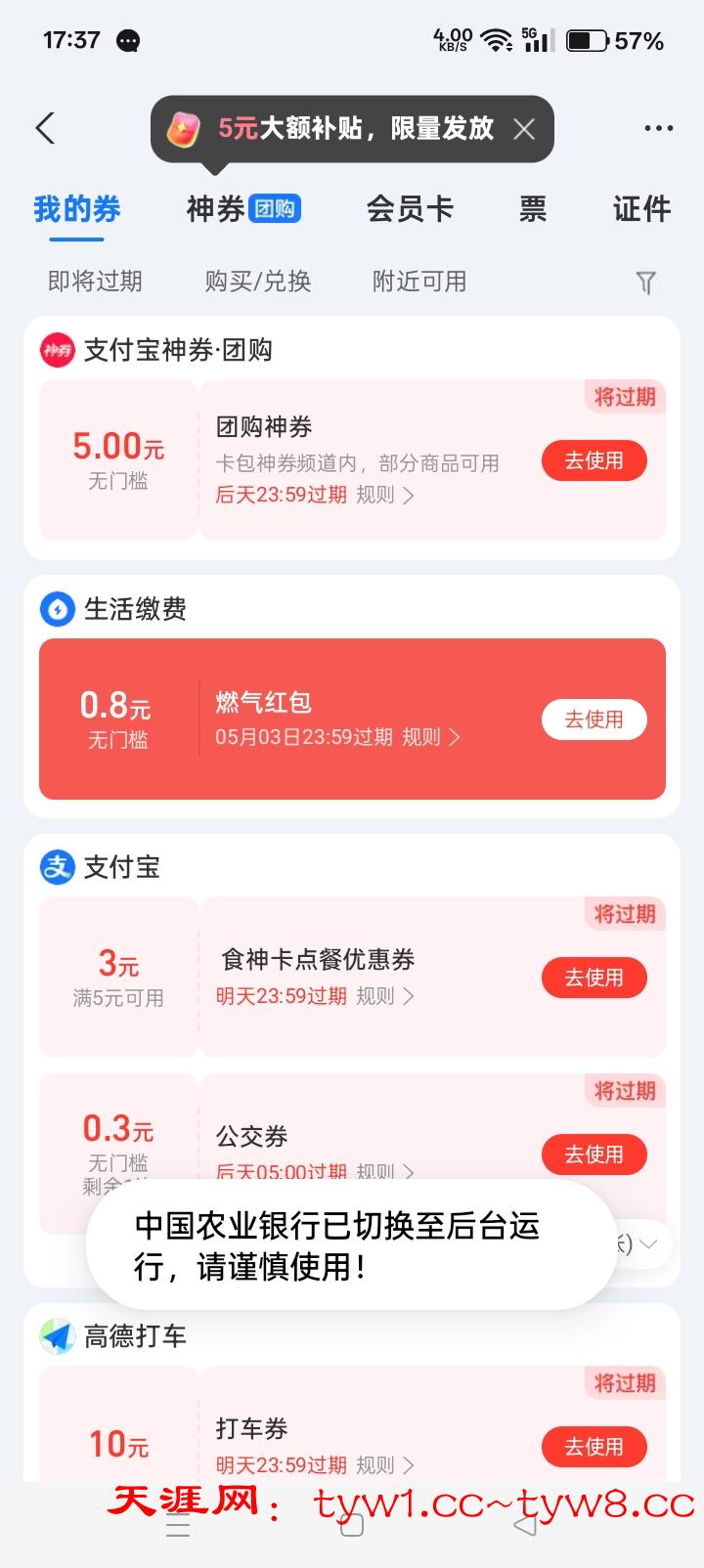The image size is (704, 1568).
Task: View rules for 打车券
Action: (x=384, y=1465)
